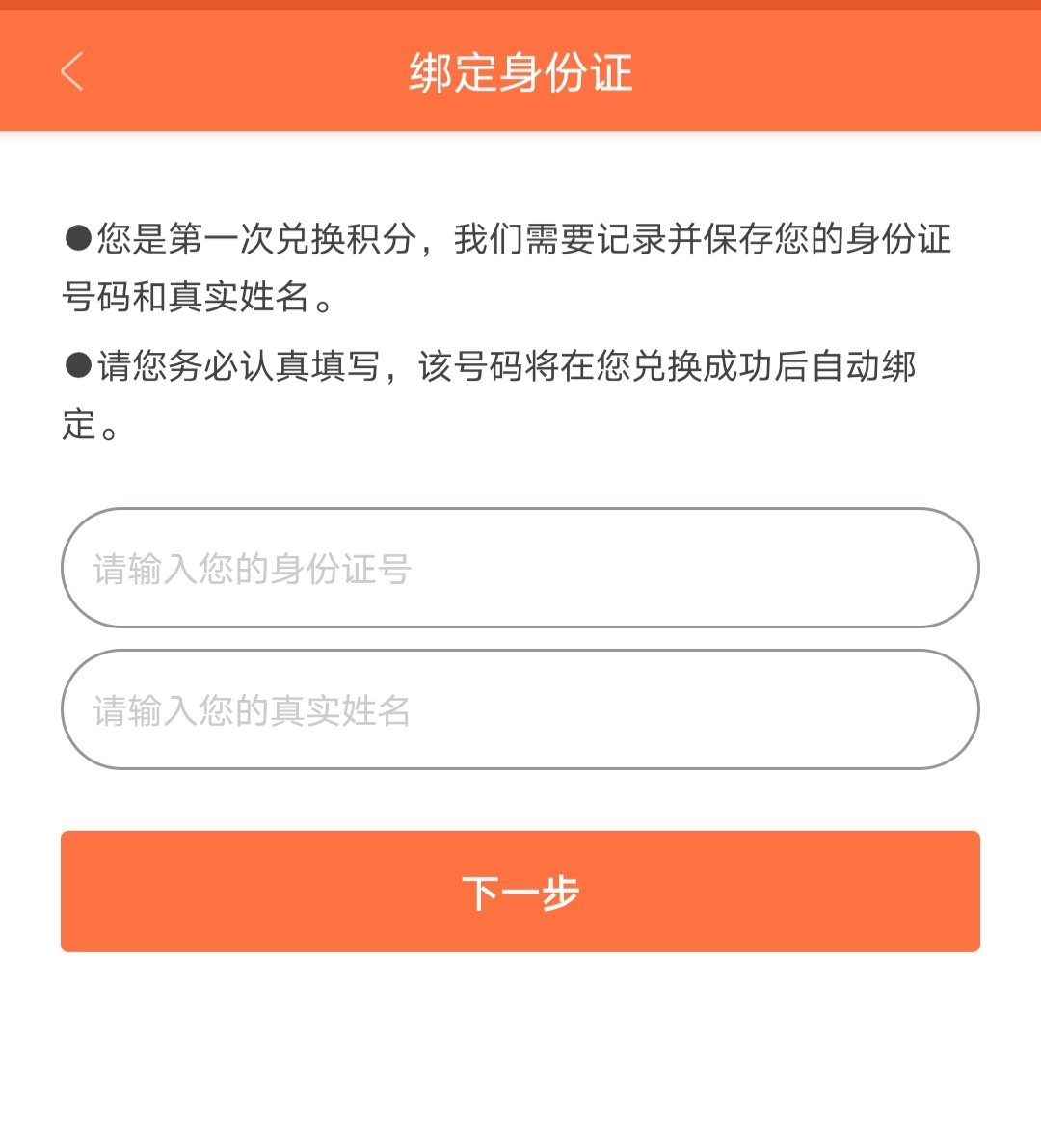Viewport: 1041px width, 1148px height.
Task: Tap the 下一步 label on the button
Action: click(x=520, y=891)
